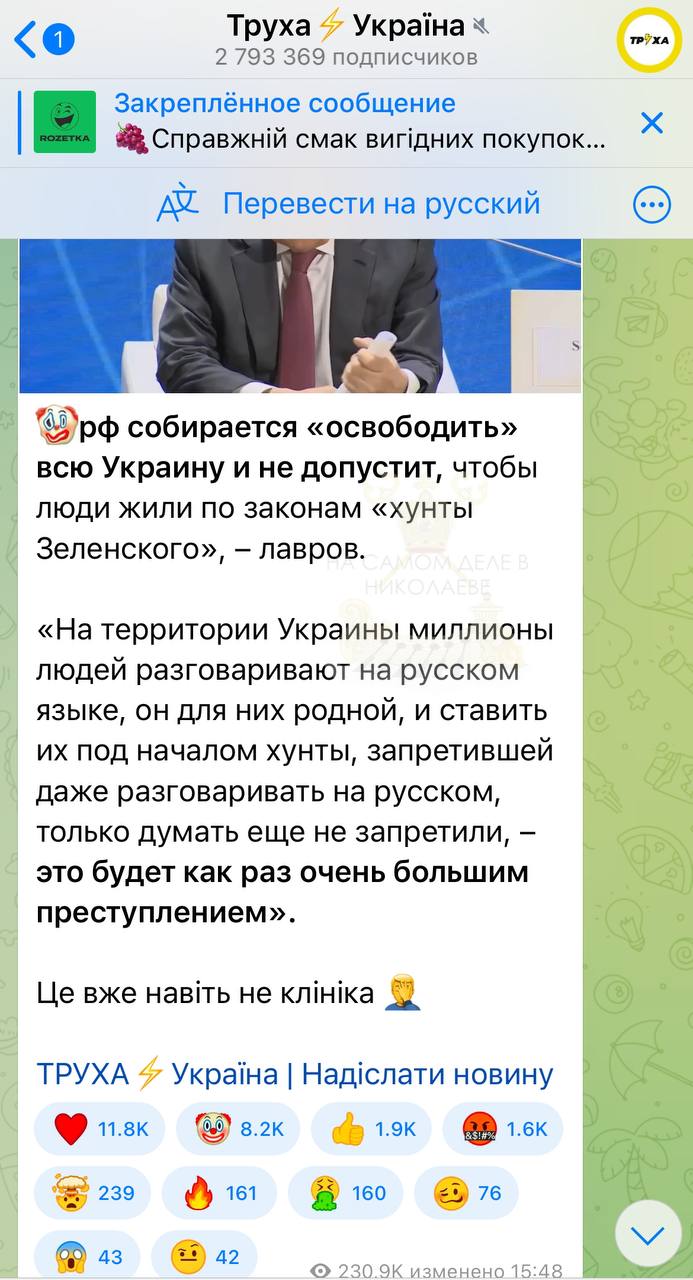Image resolution: width=693 pixels, height=1280 pixels.
Task: Open the post's photo
Action: tap(300, 315)
